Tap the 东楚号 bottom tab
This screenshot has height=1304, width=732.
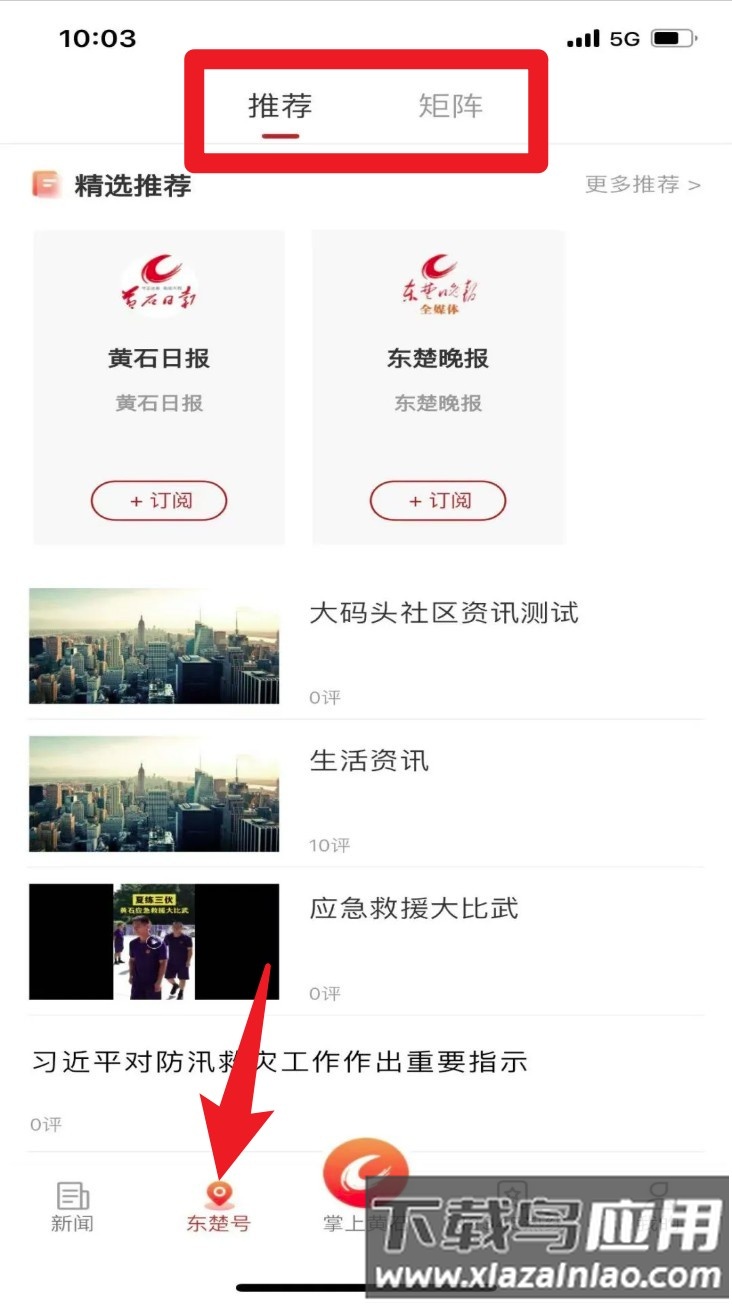(218, 1205)
